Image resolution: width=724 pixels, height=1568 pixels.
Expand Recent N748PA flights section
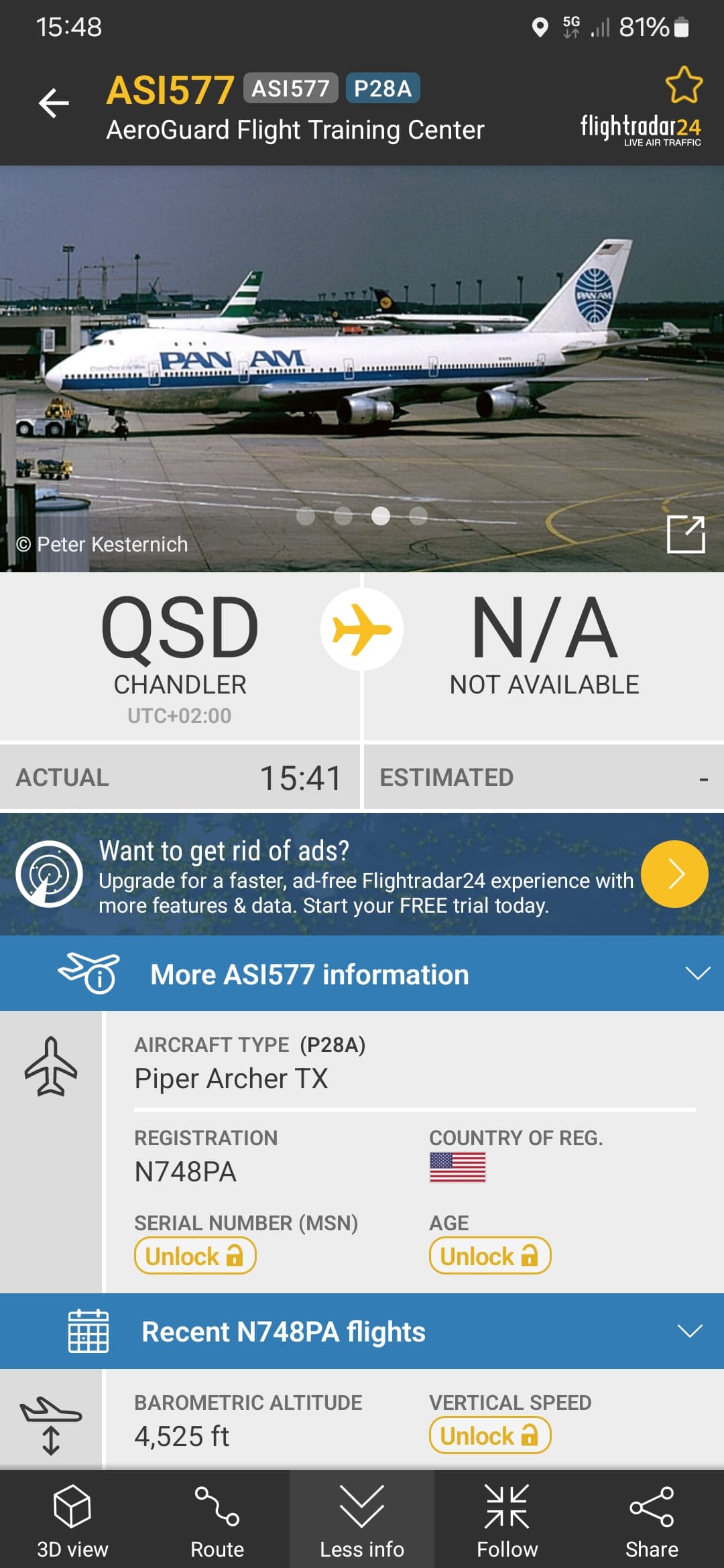(690, 1331)
